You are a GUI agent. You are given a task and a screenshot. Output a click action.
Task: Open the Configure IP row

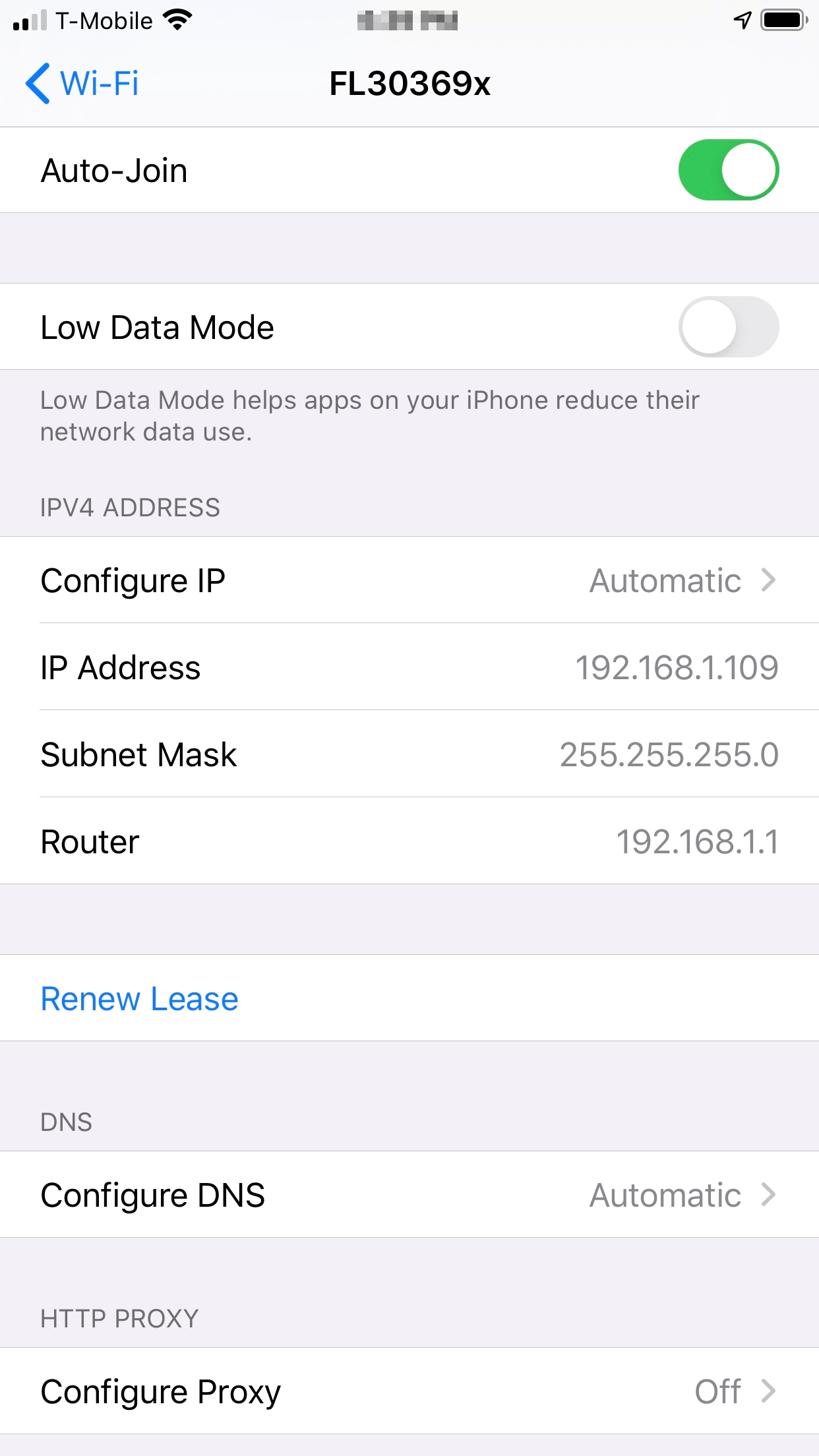(409, 580)
